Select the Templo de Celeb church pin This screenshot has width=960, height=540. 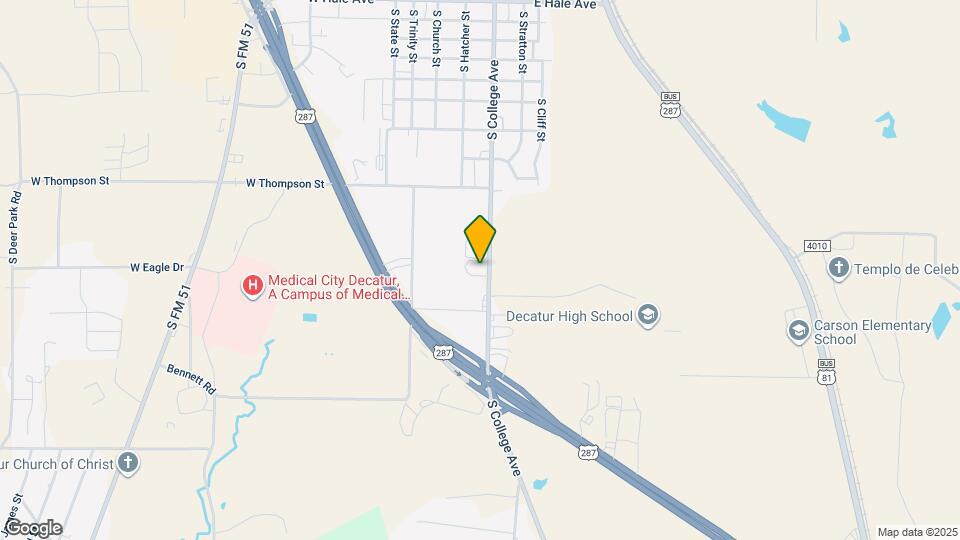(839, 267)
